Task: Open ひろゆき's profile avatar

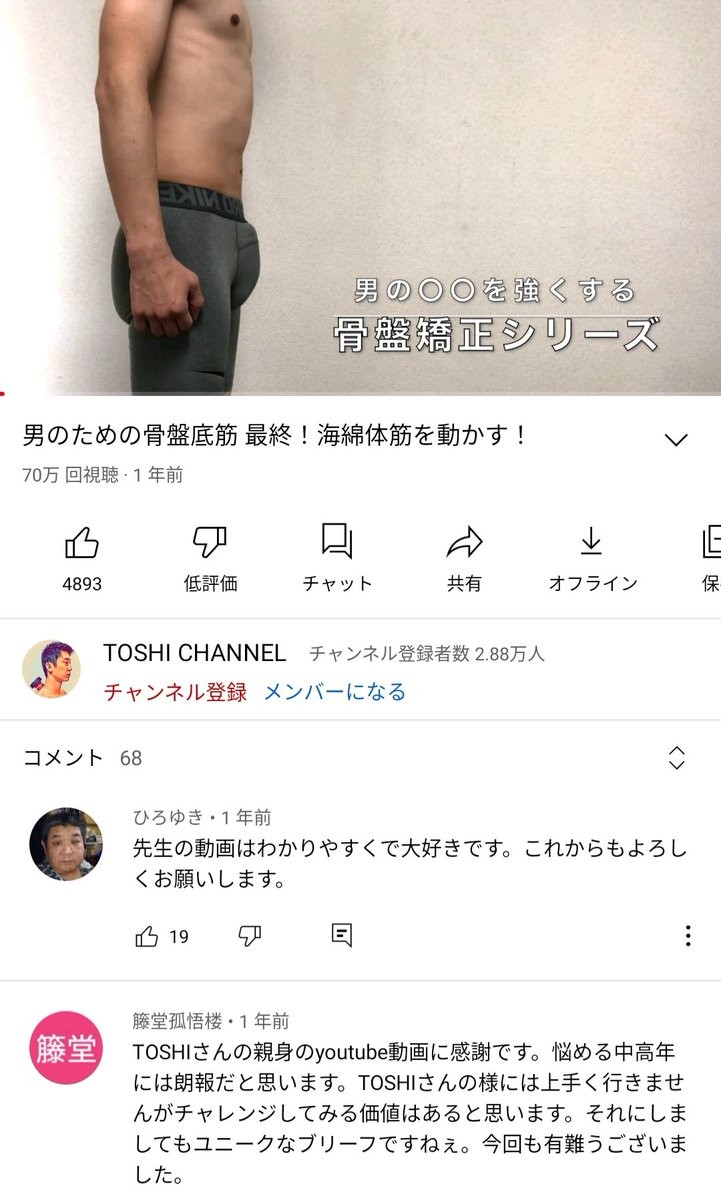Action: [x=66, y=844]
